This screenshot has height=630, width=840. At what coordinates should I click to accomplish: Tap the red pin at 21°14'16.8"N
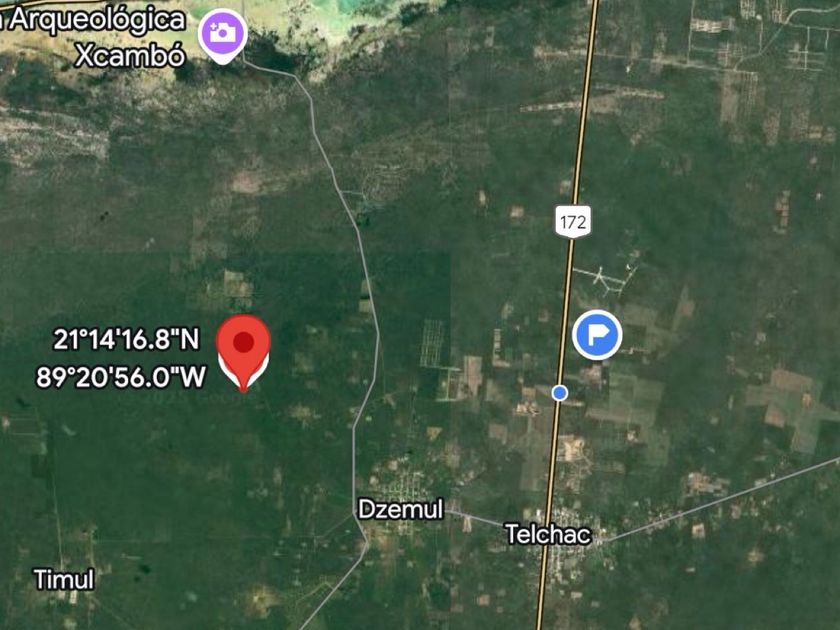243,352
